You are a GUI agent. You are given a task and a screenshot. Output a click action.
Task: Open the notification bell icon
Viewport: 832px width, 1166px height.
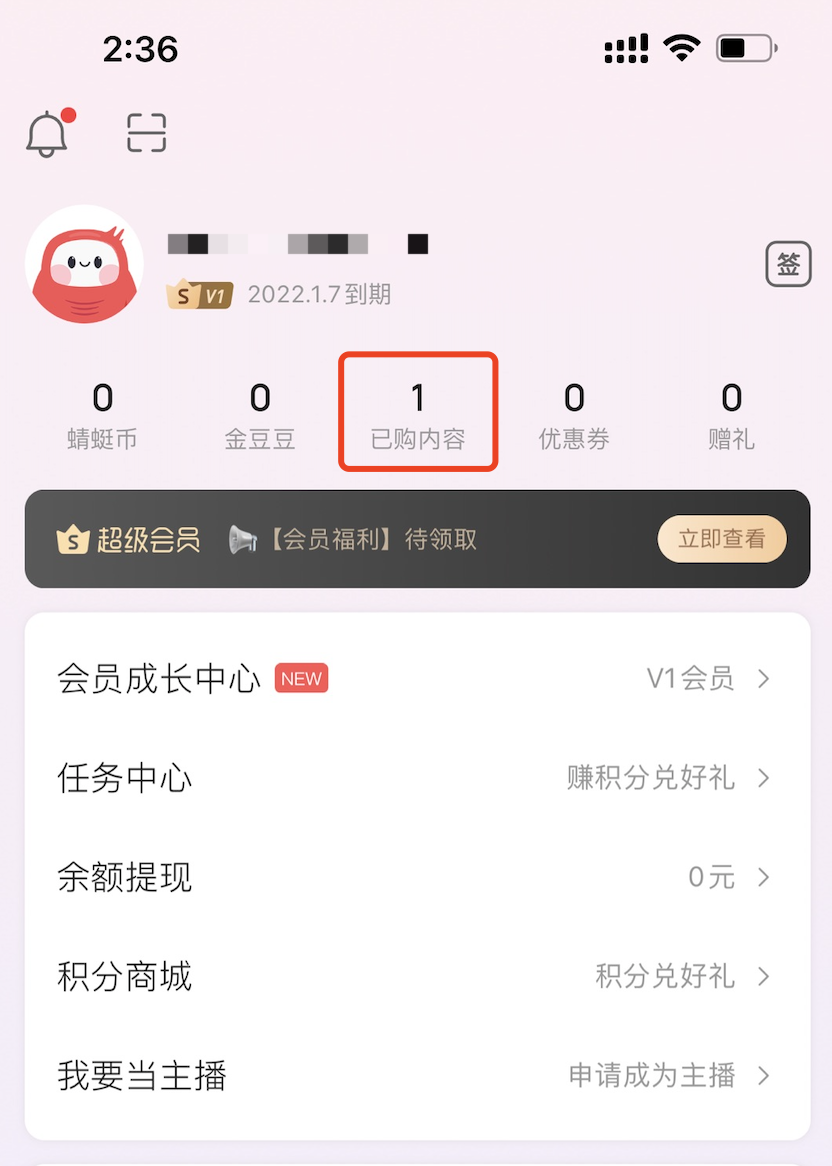tap(48, 130)
